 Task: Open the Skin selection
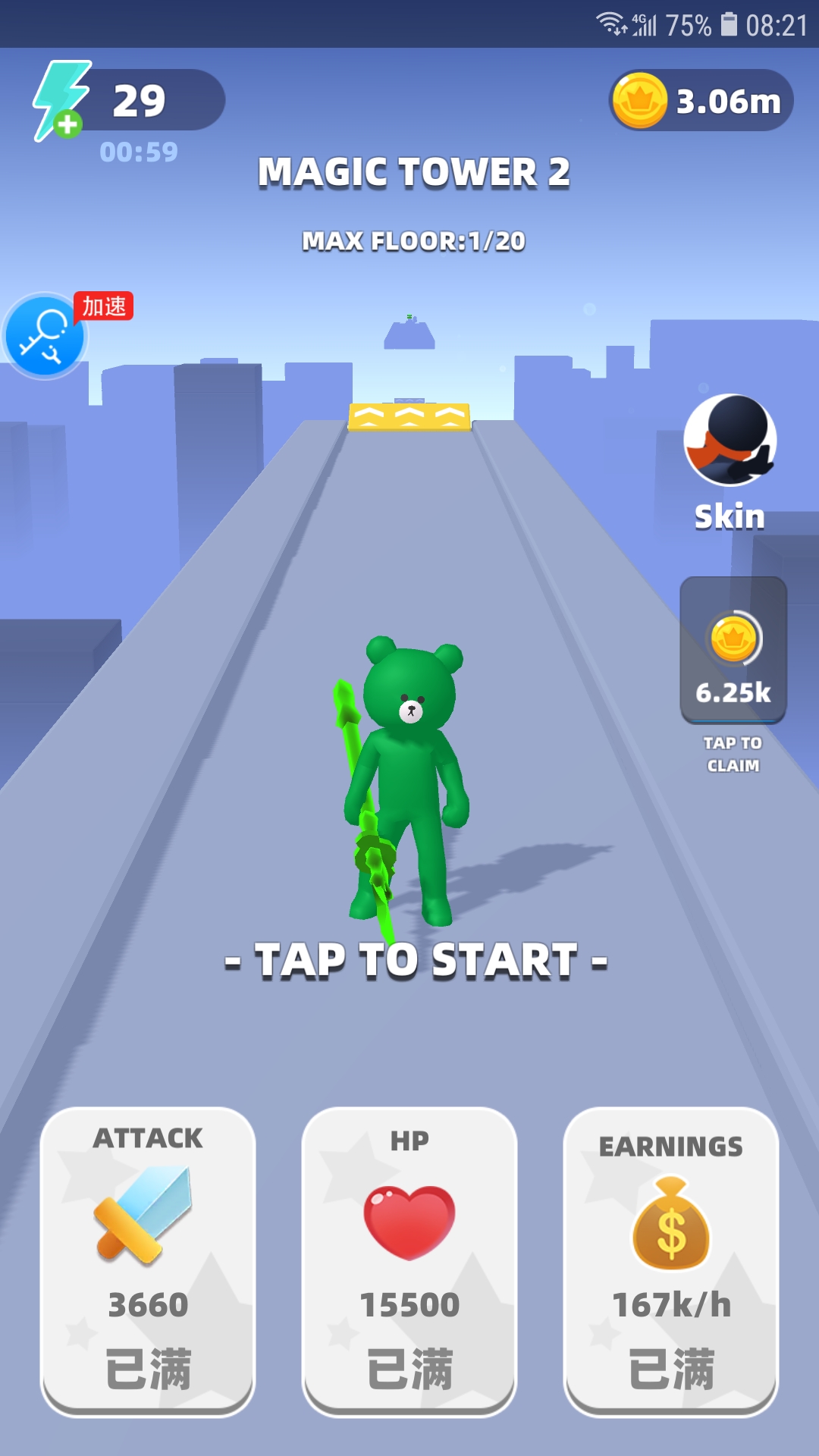[730, 461]
